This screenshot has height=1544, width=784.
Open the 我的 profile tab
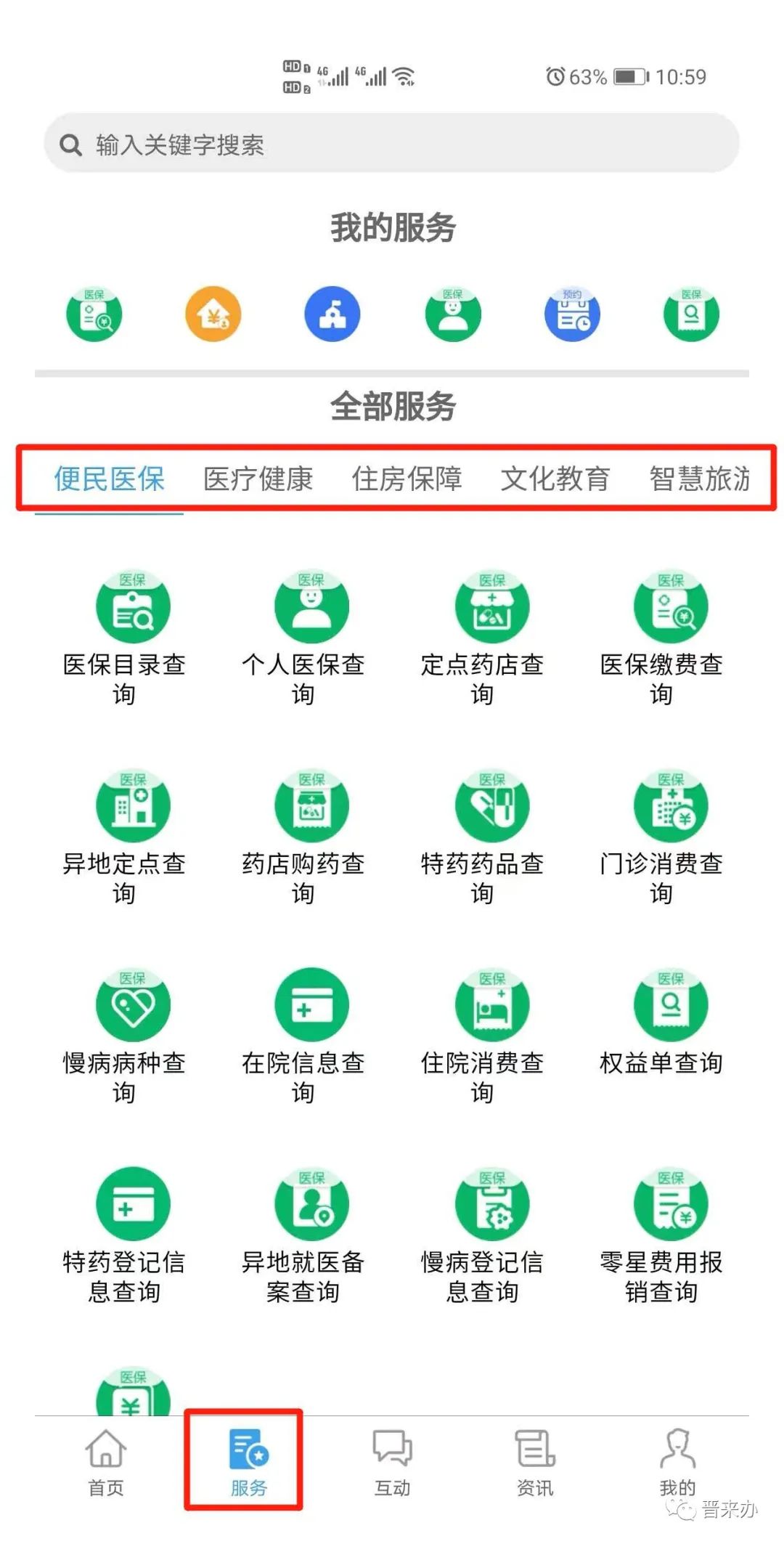click(677, 1461)
